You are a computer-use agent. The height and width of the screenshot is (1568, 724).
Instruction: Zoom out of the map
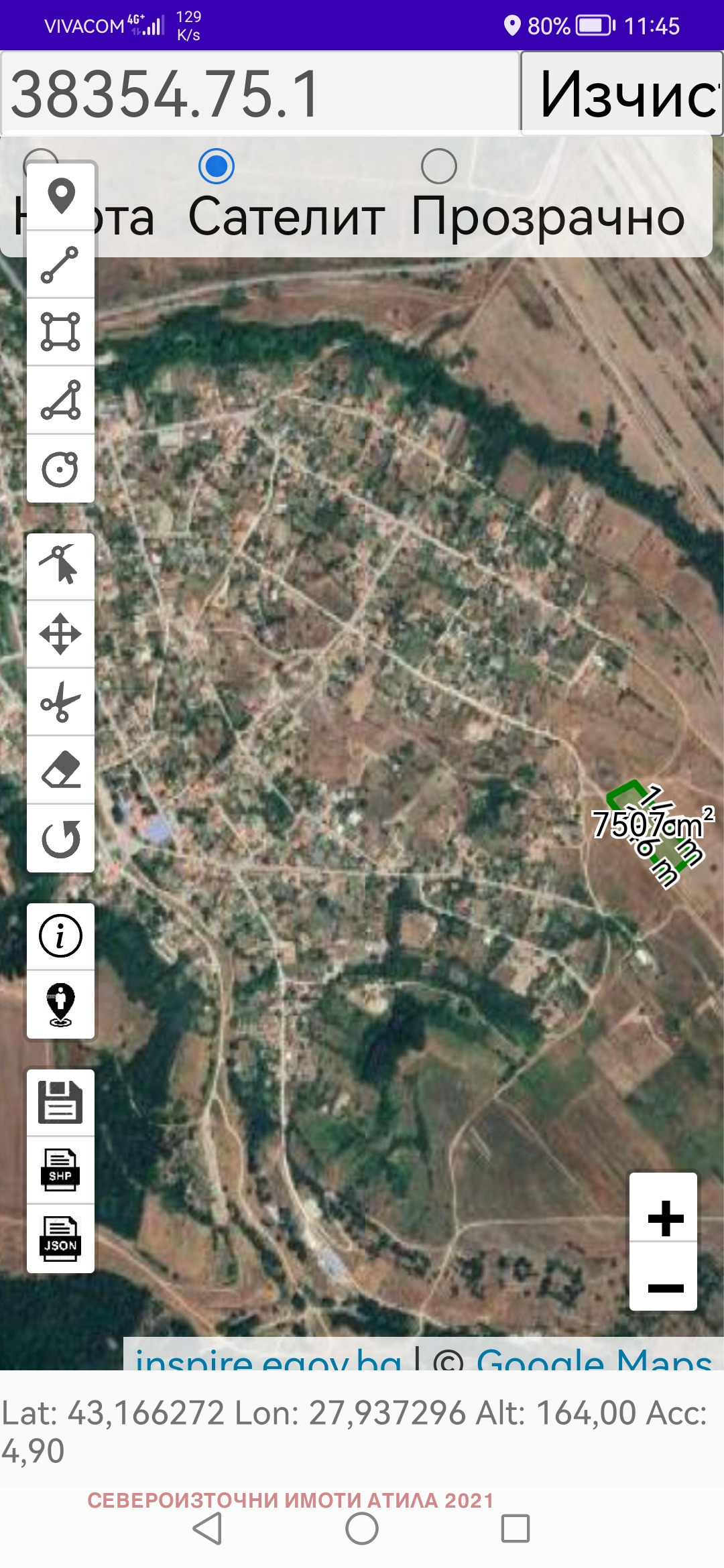[664, 1287]
